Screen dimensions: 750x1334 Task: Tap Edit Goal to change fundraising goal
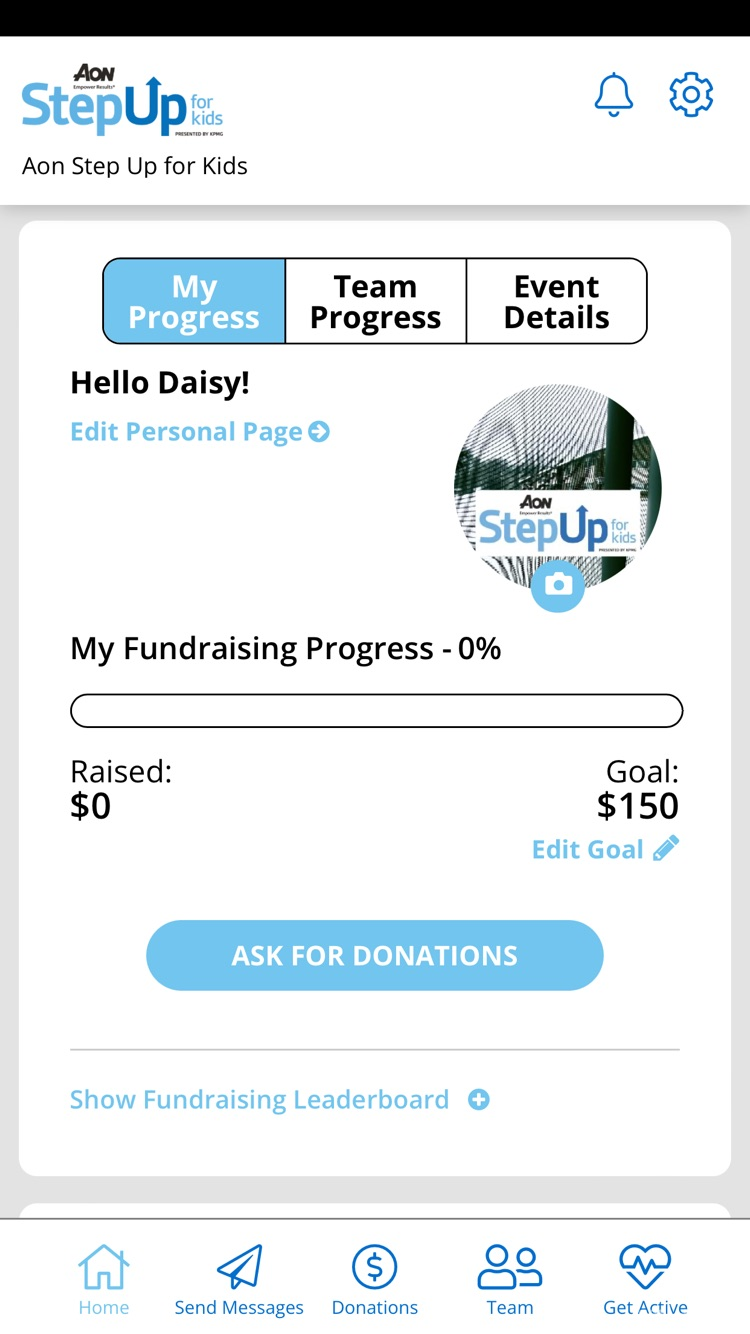coord(604,849)
